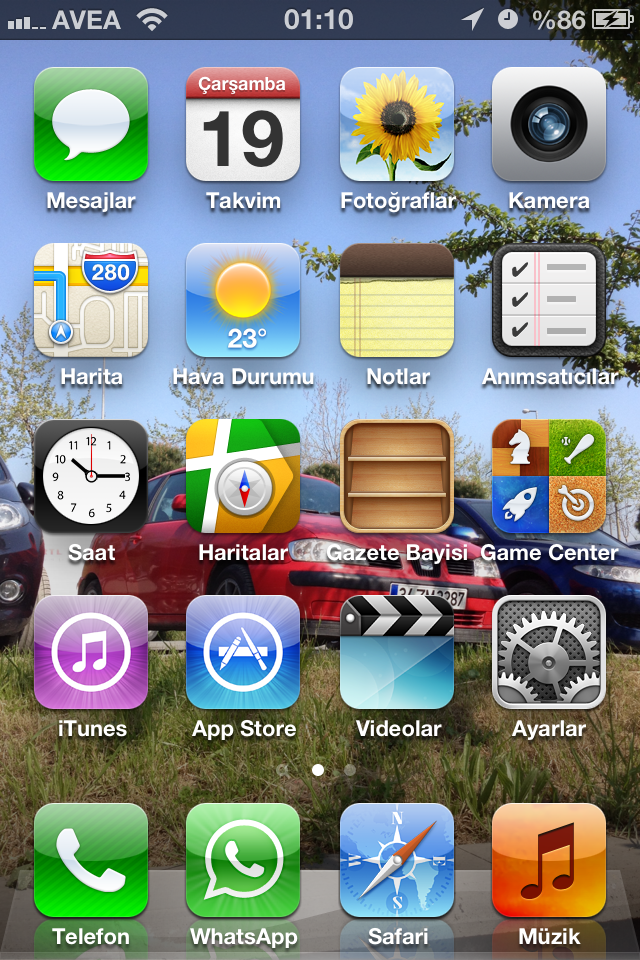Image resolution: width=640 pixels, height=960 pixels.
Task: Open the Gazete Bayisi newsstand folder
Action: coord(397,477)
